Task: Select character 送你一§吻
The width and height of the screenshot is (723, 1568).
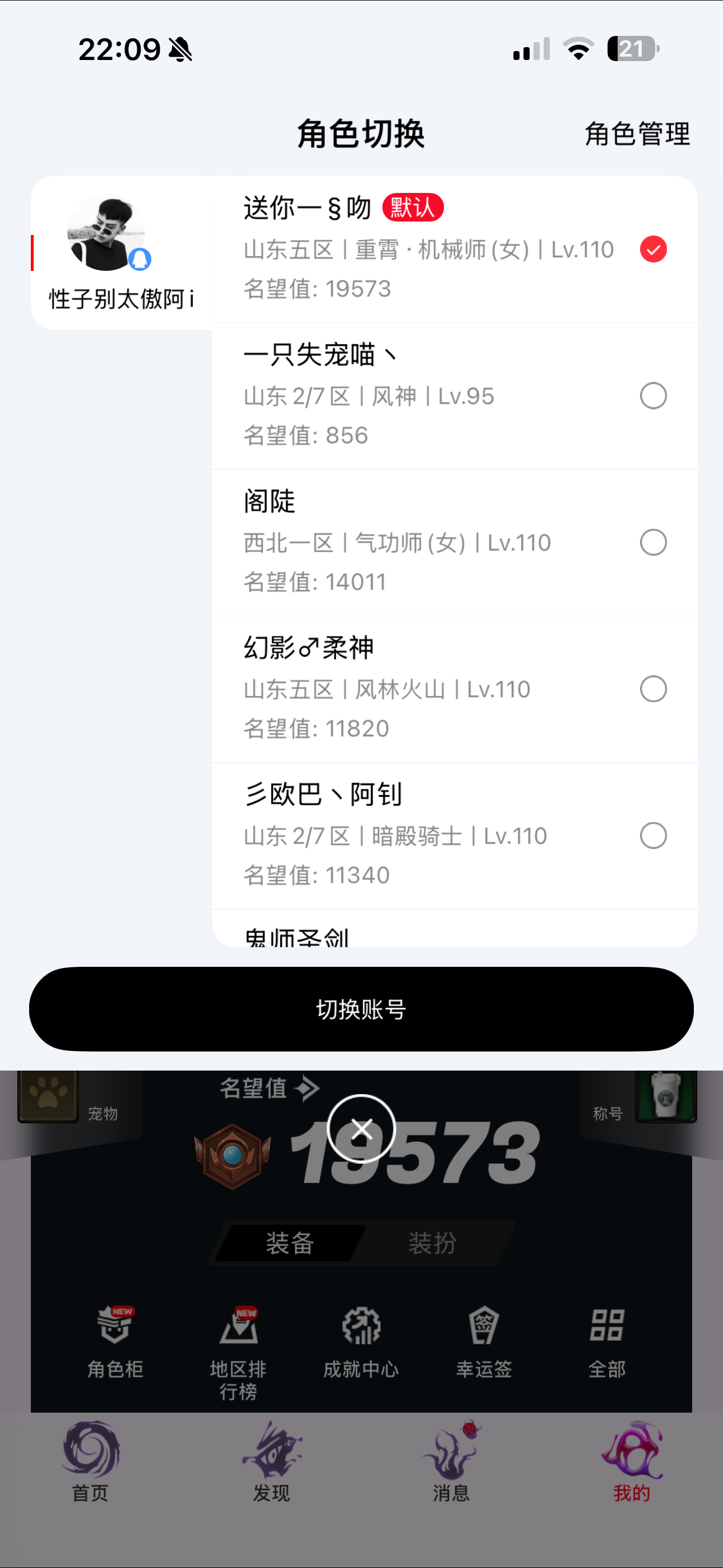Action: click(x=454, y=249)
